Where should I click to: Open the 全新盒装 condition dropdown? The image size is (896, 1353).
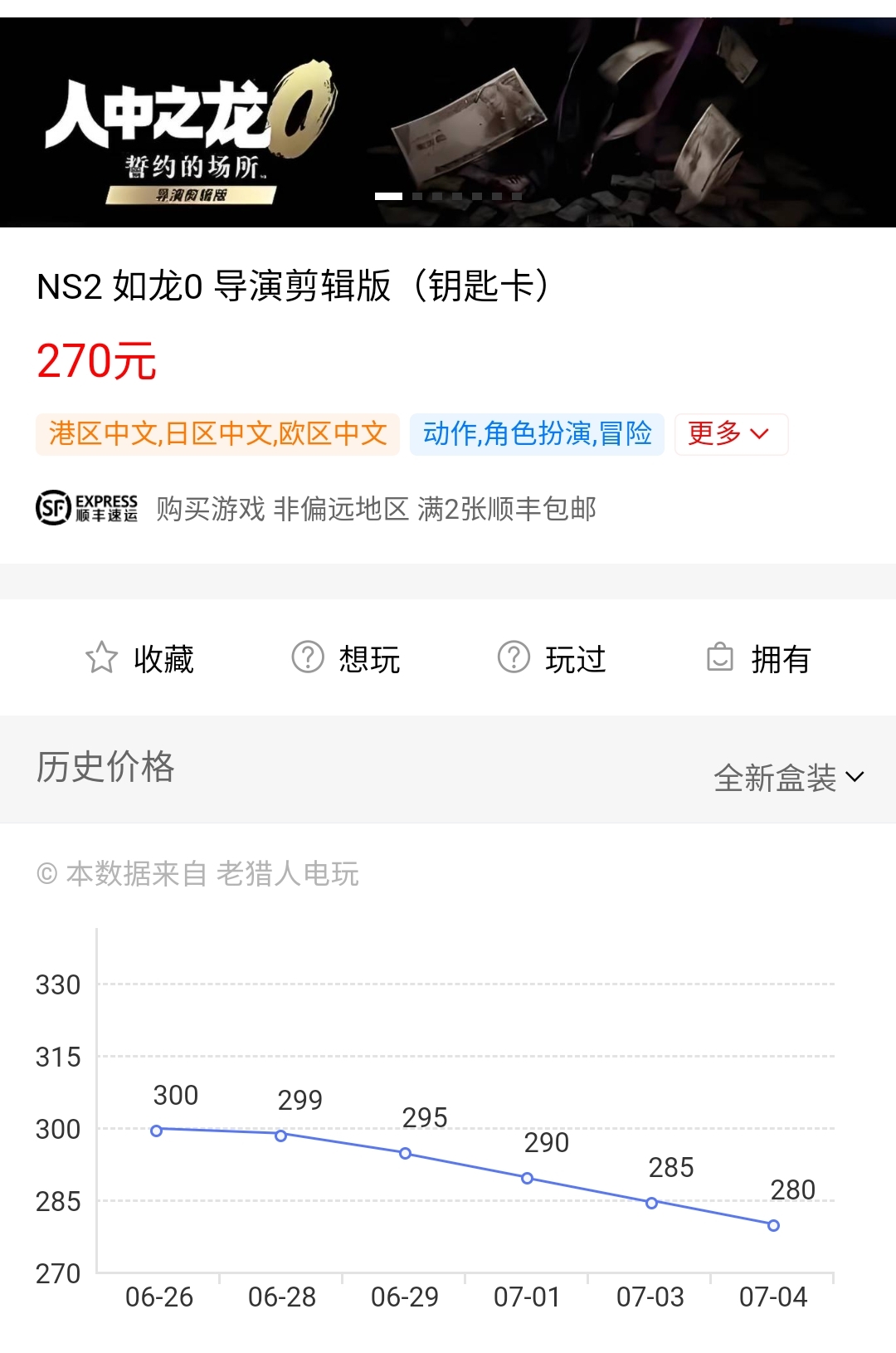788,778
